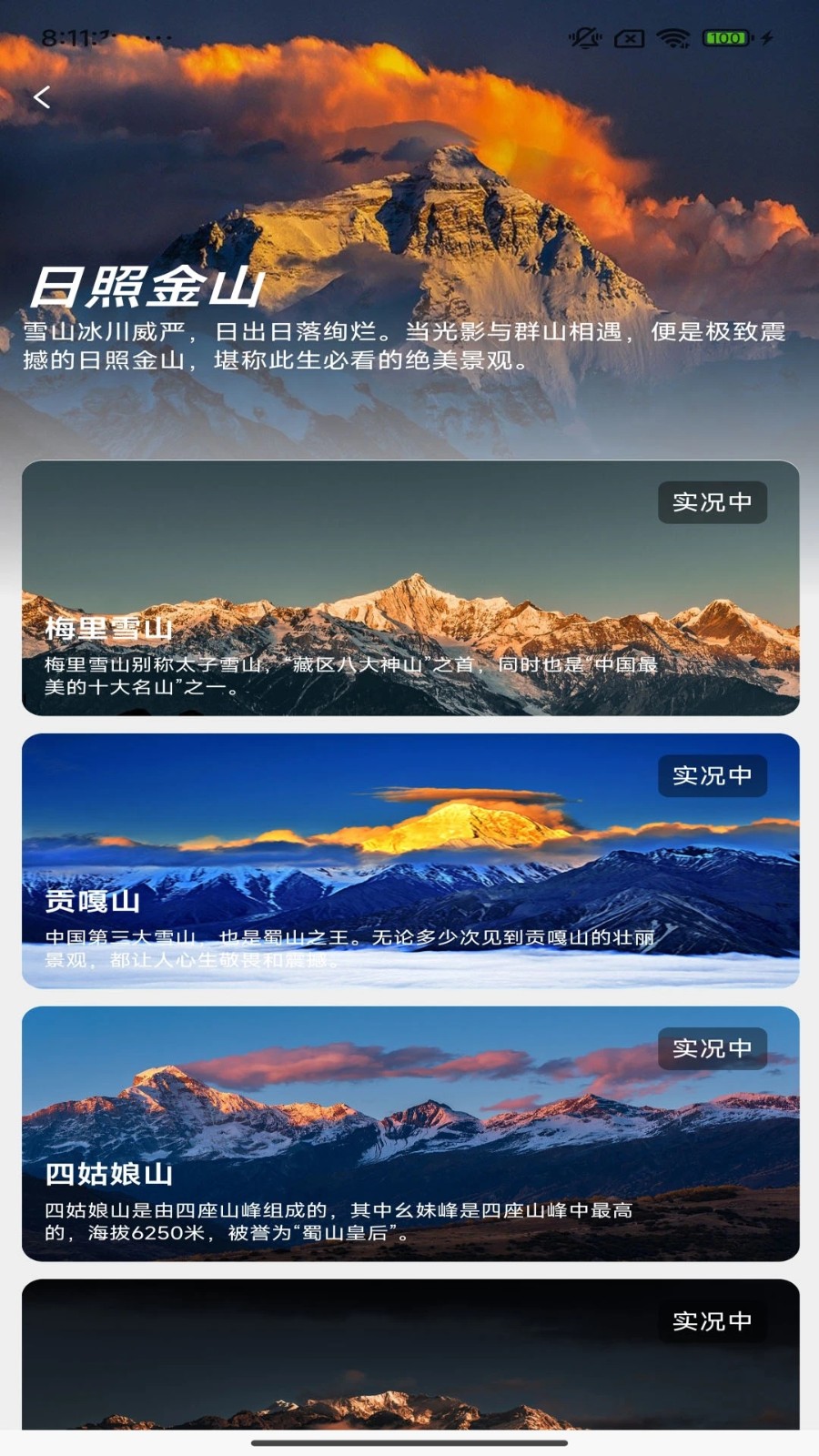The image size is (819, 1456).
Task: Toggle live view on the 四姑娘山 card
Action: pos(712,1048)
